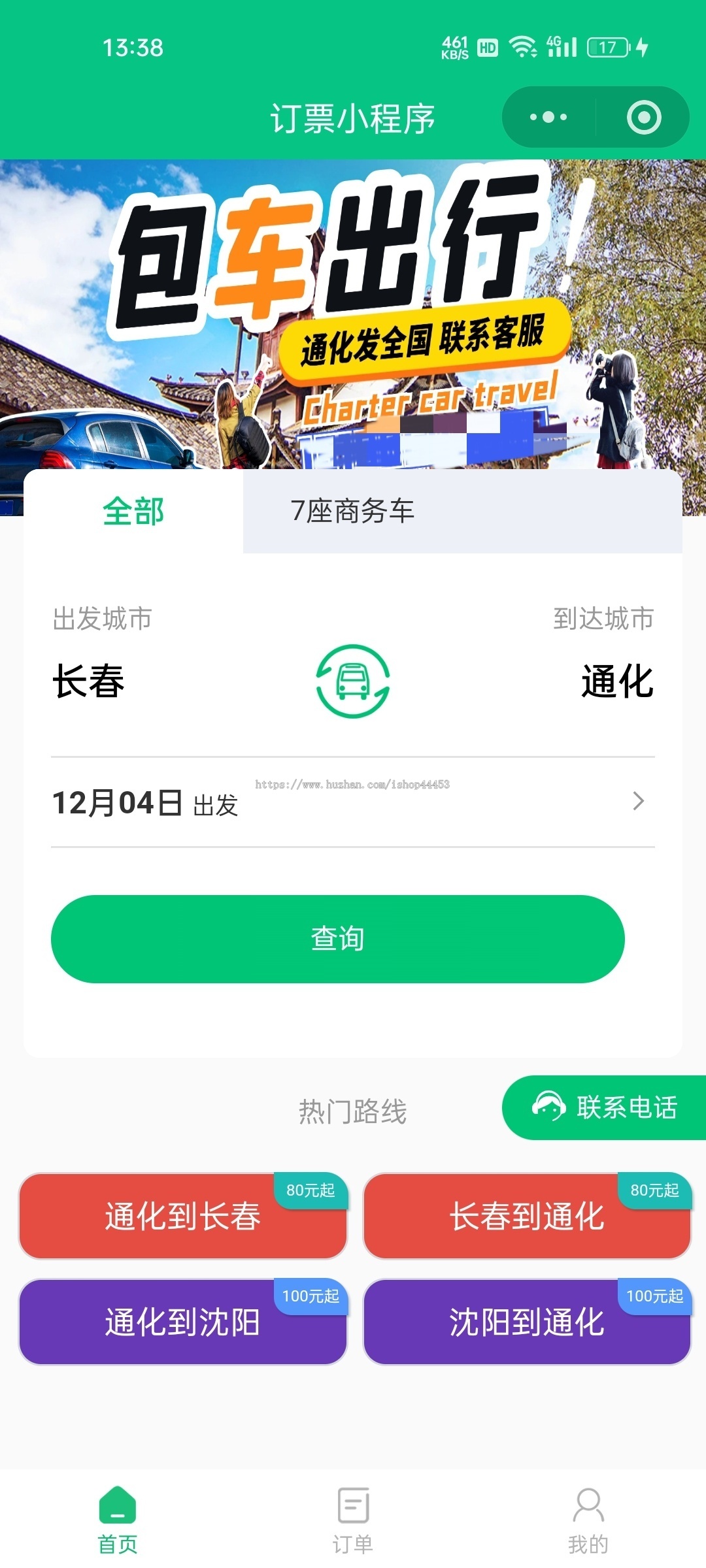Tap the Wi-Fi icon in the status bar

(x=521, y=47)
